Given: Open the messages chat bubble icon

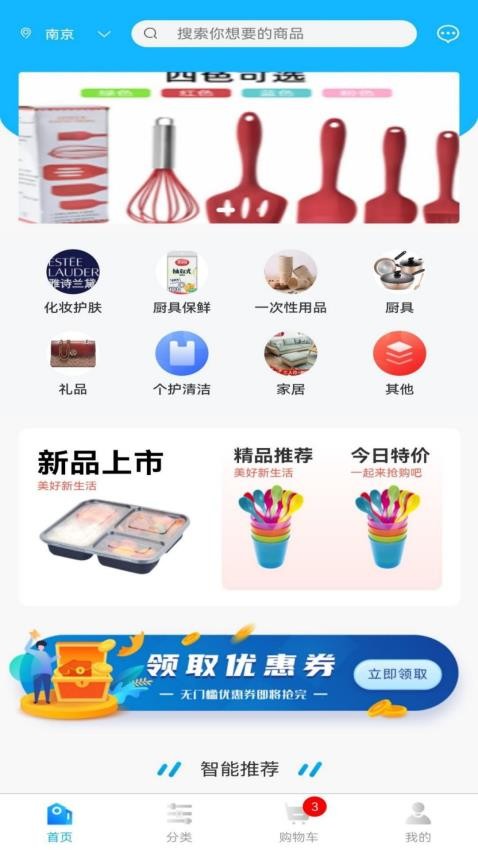Looking at the screenshot, I should tap(448, 34).
